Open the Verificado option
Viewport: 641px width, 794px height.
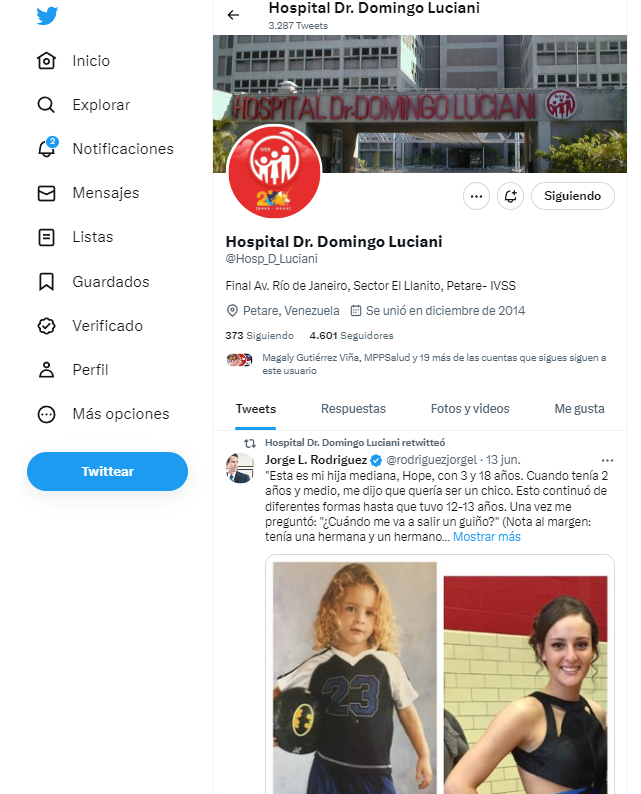(107, 326)
